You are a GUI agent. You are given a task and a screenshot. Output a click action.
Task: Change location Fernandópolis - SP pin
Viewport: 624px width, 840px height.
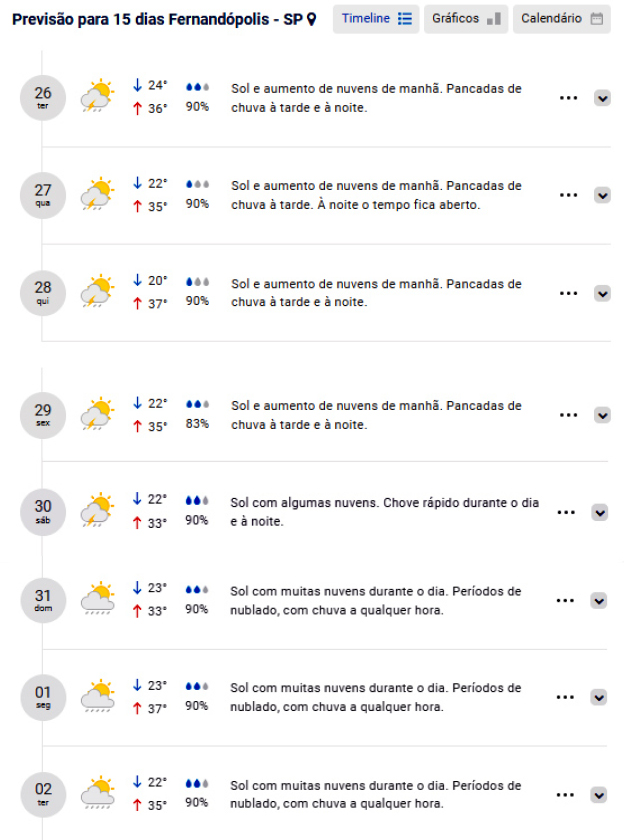pos(311,19)
